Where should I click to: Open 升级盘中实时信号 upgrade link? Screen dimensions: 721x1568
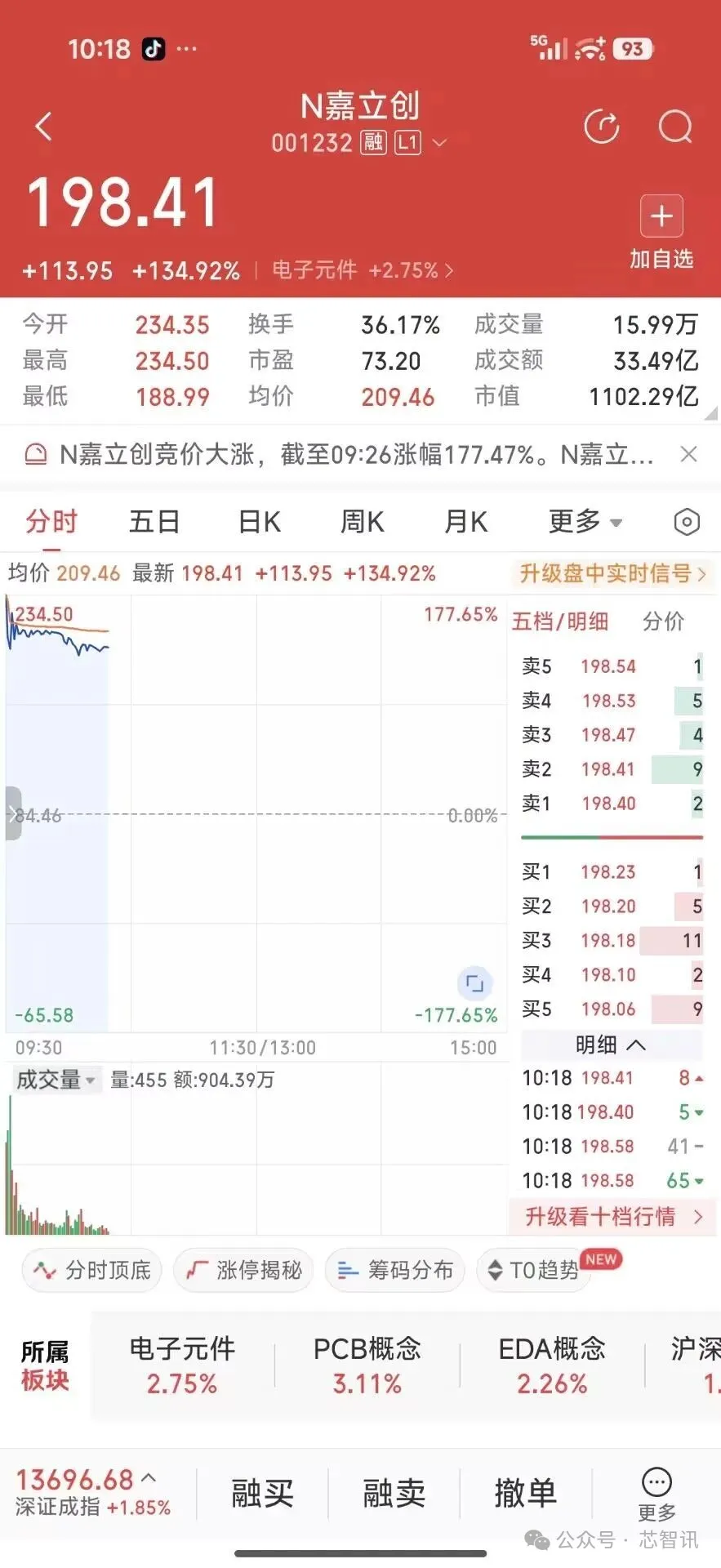pyautogui.click(x=612, y=573)
